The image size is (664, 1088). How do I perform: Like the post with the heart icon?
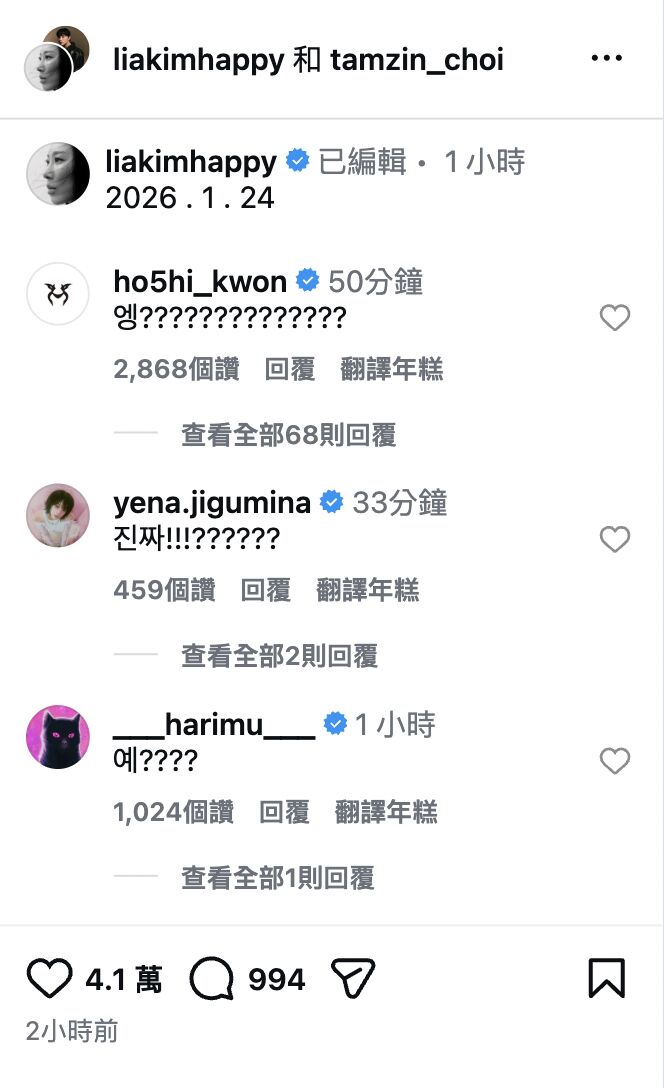(49, 978)
